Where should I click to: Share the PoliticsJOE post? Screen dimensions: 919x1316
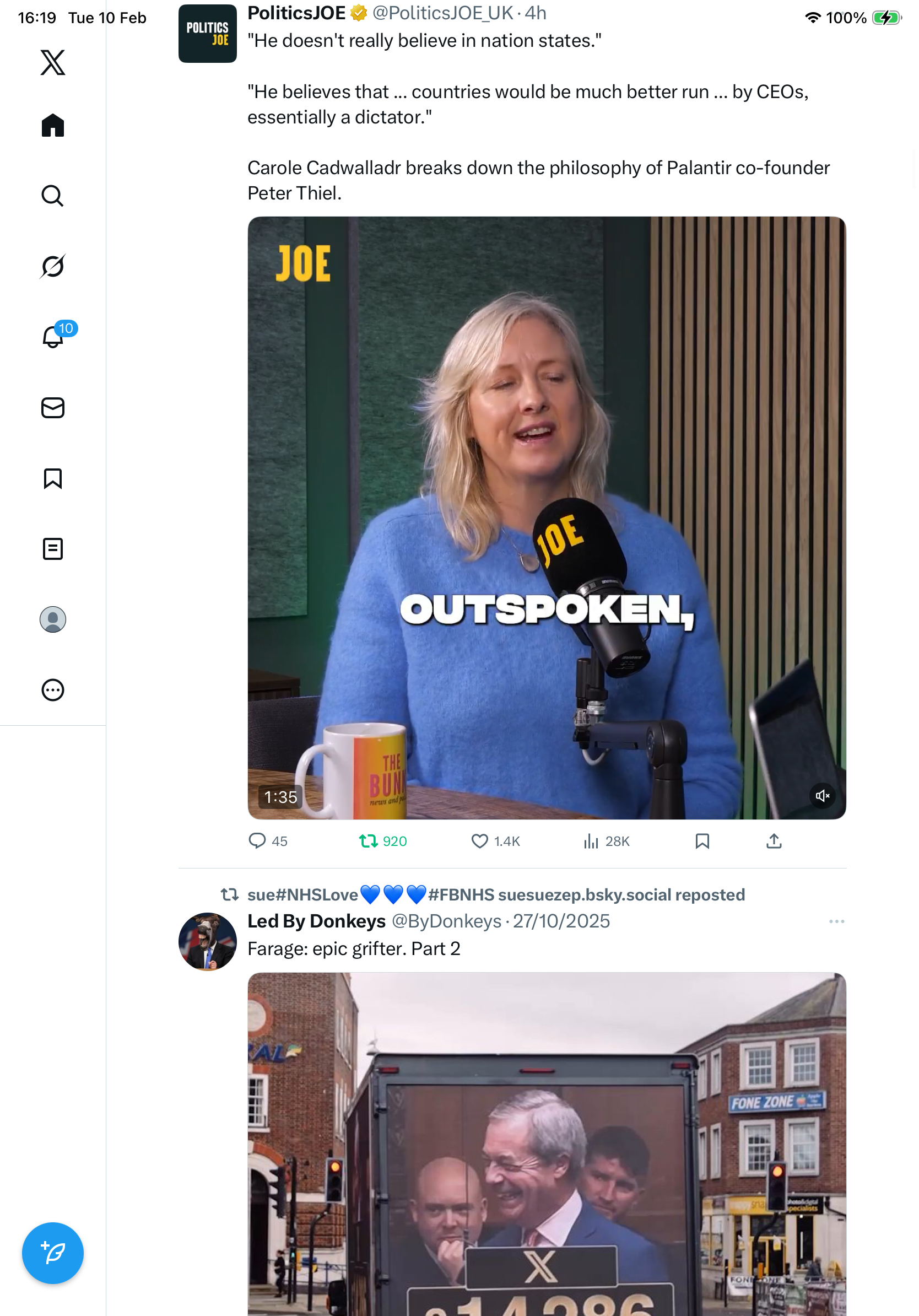pos(774,840)
